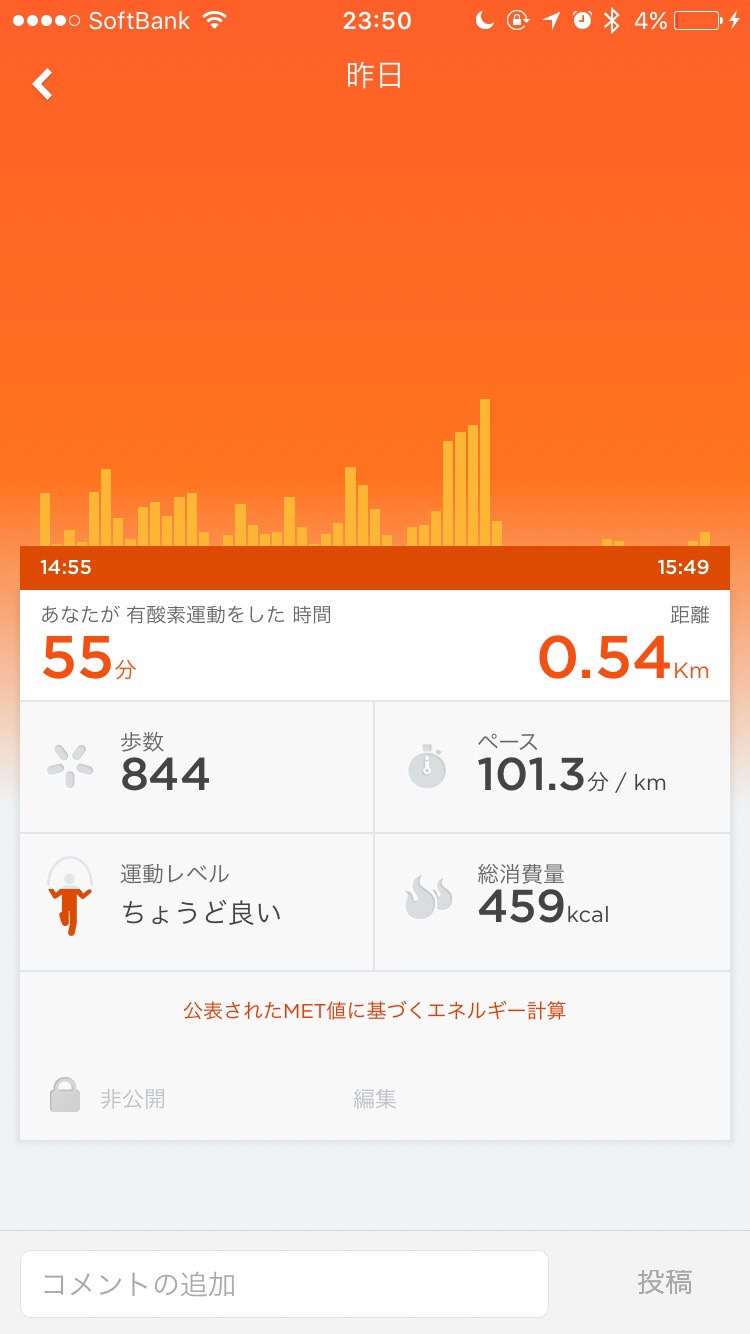The width and height of the screenshot is (750, 1334).
Task: Open the 編集 edit option
Action: tap(375, 1099)
